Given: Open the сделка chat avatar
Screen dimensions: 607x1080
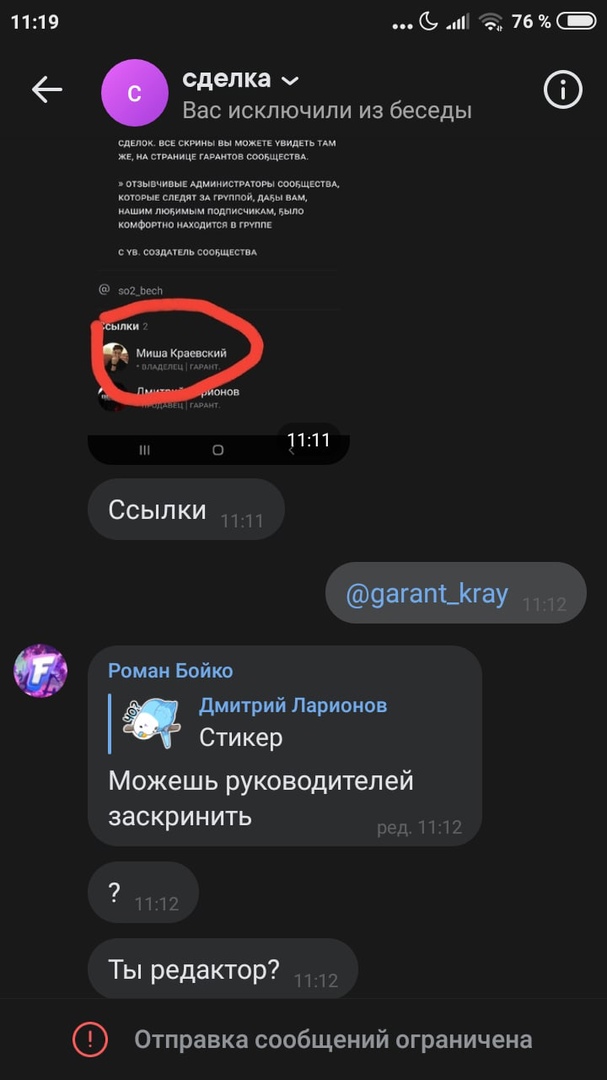Looking at the screenshot, I should [x=135, y=93].
